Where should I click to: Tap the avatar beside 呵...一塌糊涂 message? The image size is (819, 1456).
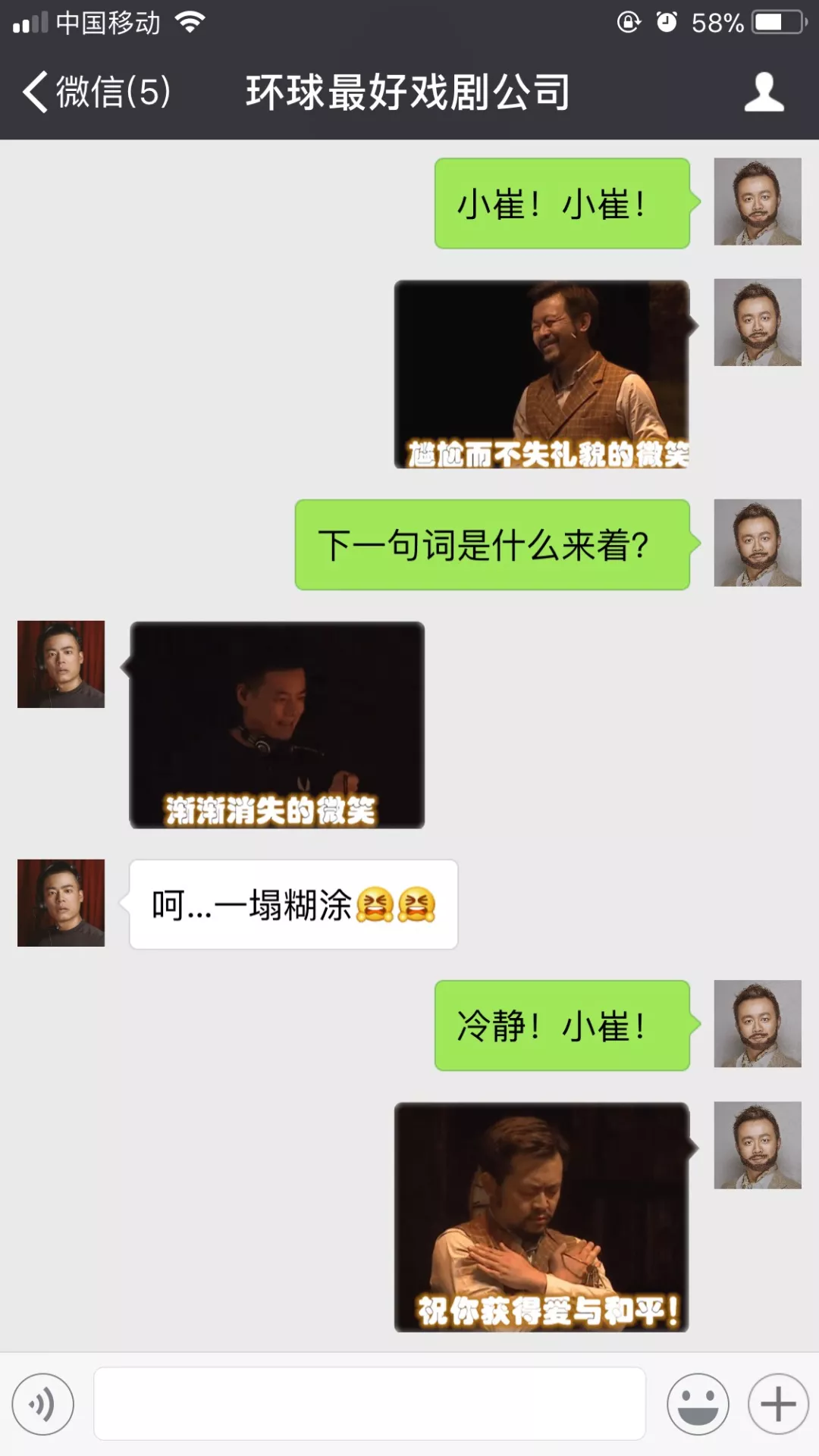(x=61, y=903)
